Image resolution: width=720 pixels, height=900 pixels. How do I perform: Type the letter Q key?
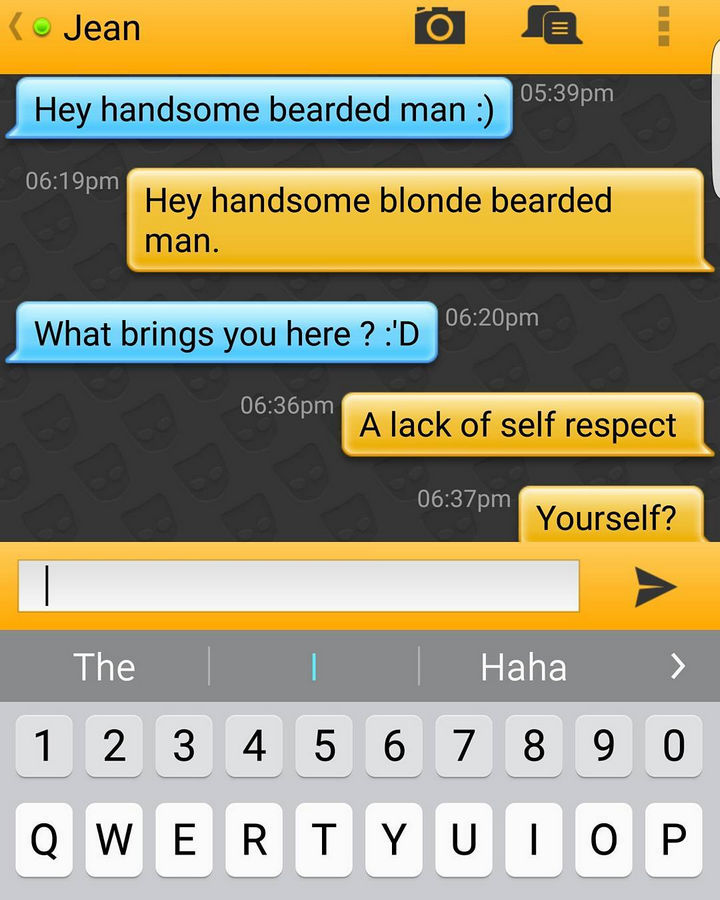click(44, 840)
